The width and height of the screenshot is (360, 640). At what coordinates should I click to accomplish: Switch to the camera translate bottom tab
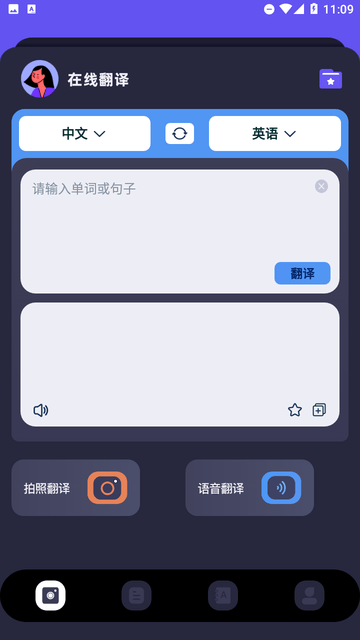pos(50,596)
